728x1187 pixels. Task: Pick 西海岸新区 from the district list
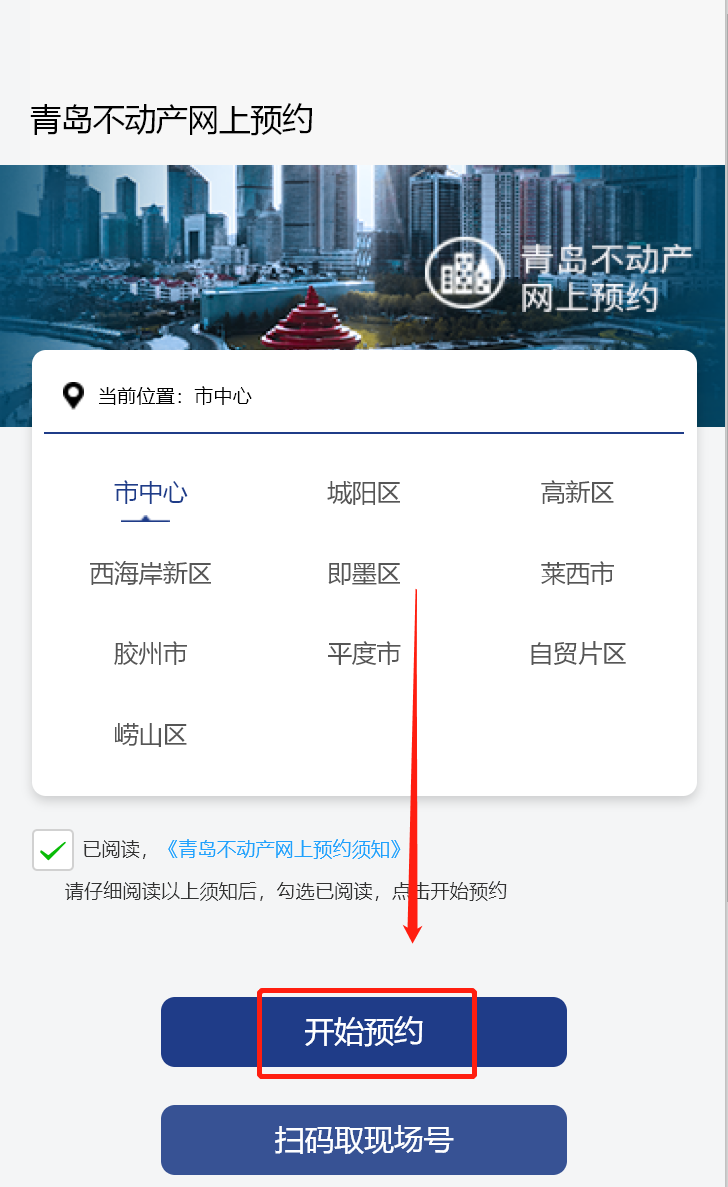[150, 574]
